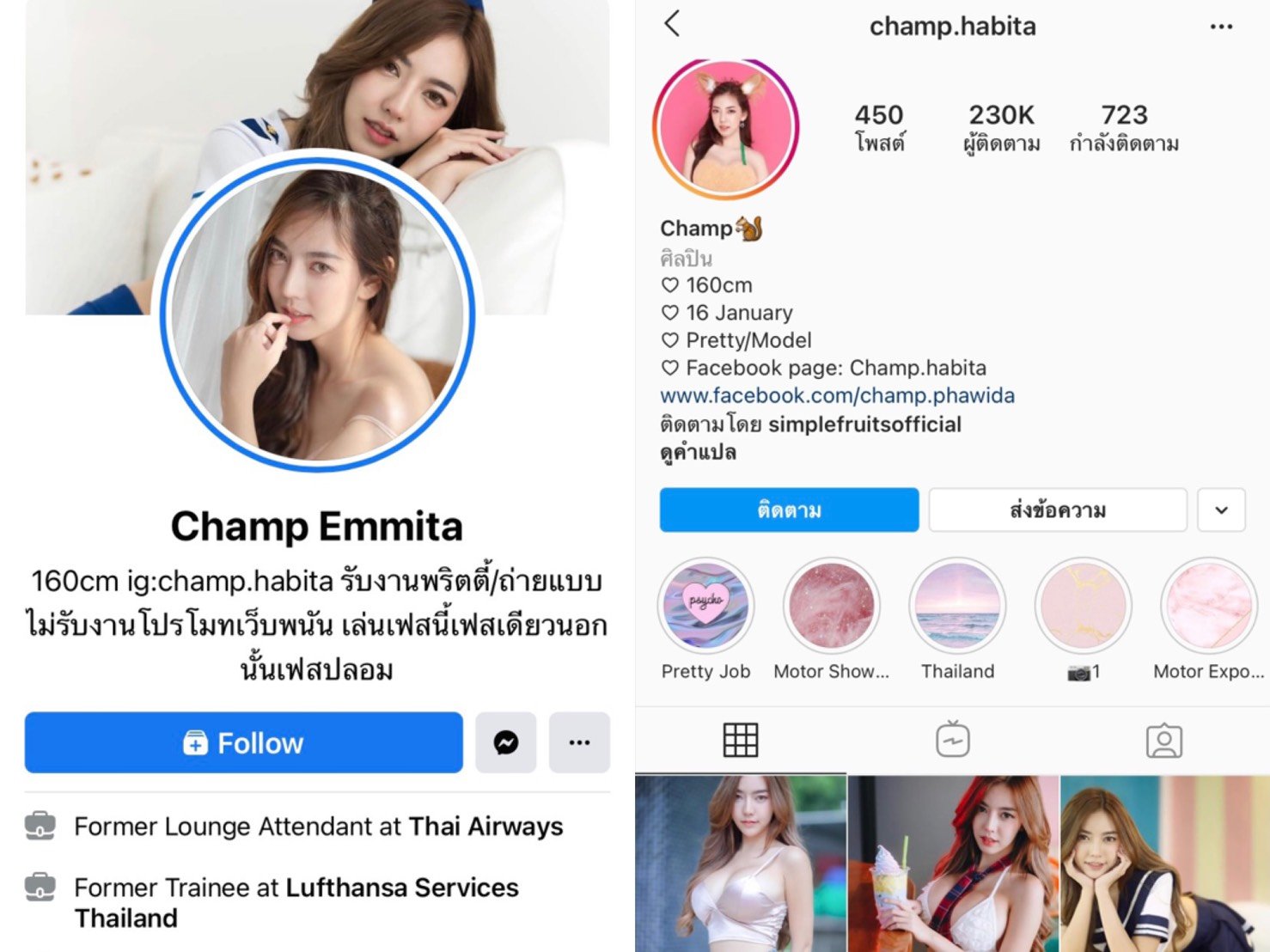Open the 723 following list
The width and height of the screenshot is (1270, 952).
[1124, 127]
